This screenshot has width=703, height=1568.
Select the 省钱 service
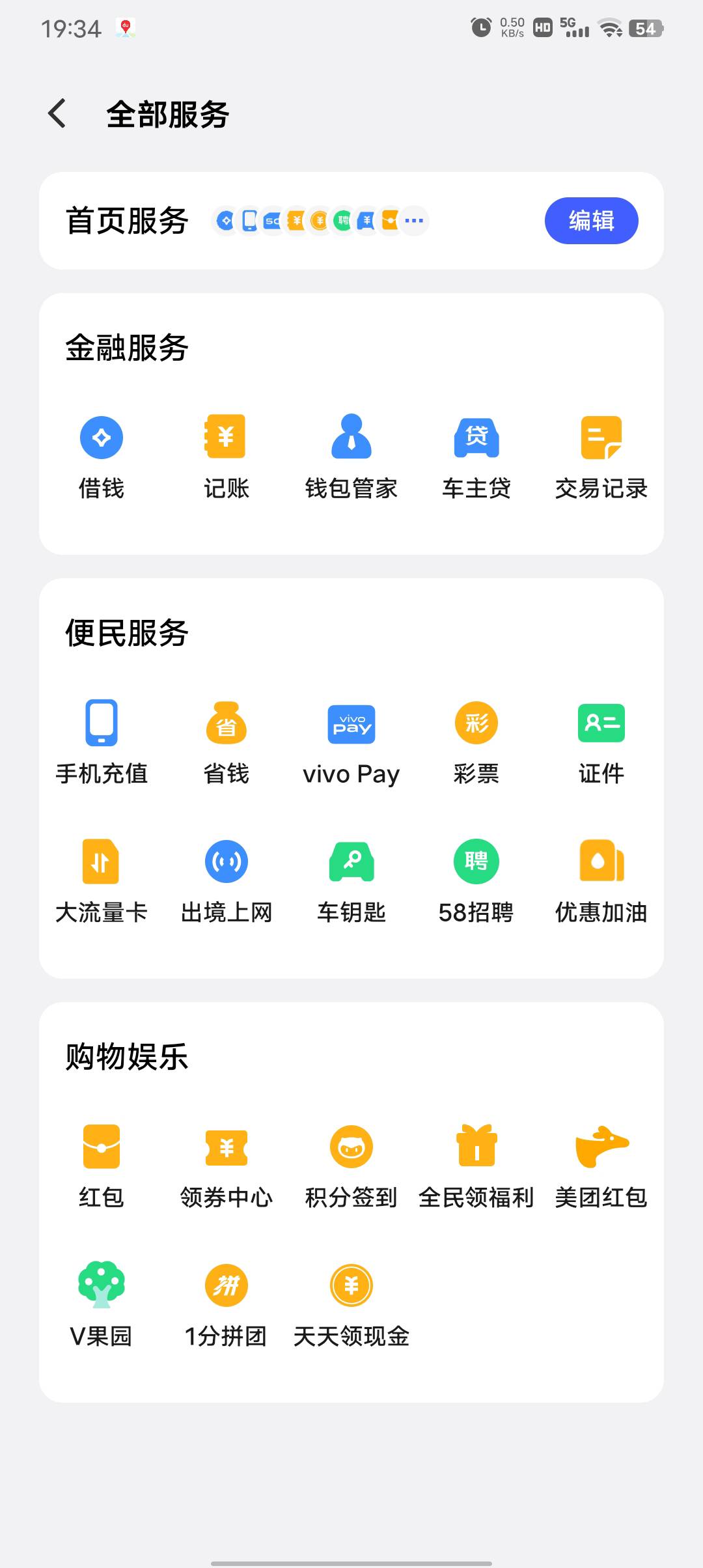click(x=226, y=723)
